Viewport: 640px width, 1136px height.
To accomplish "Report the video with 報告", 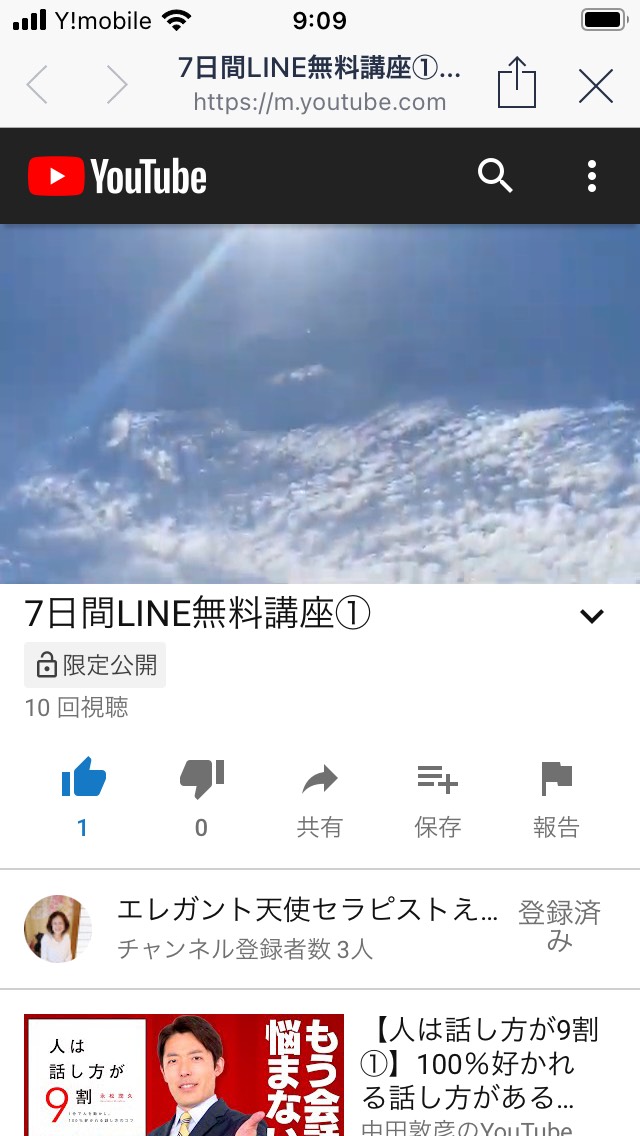I will tap(556, 800).
